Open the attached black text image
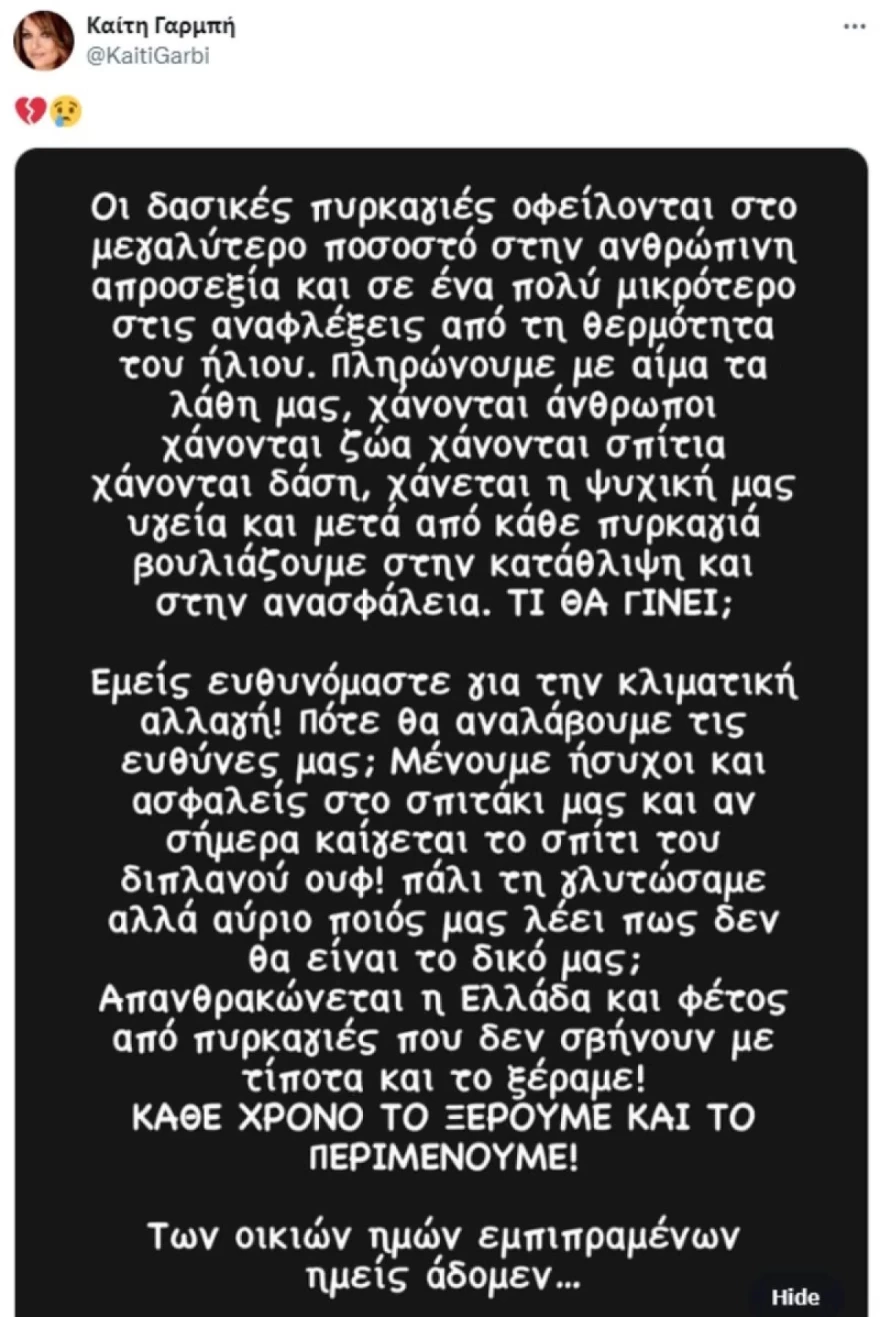This screenshot has height=1317, width=880. coord(441,700)
